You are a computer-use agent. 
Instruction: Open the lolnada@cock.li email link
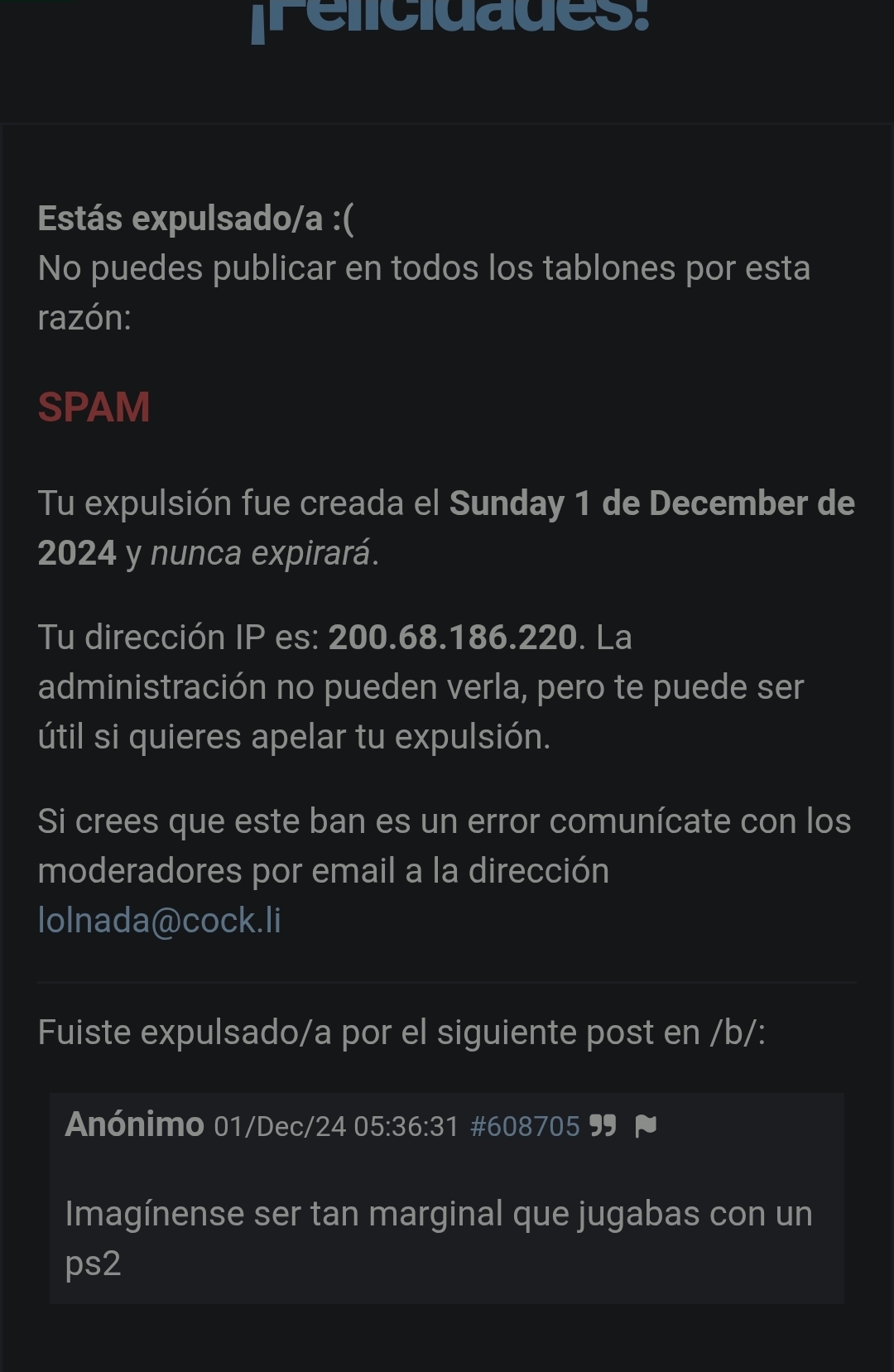point(159,921)
